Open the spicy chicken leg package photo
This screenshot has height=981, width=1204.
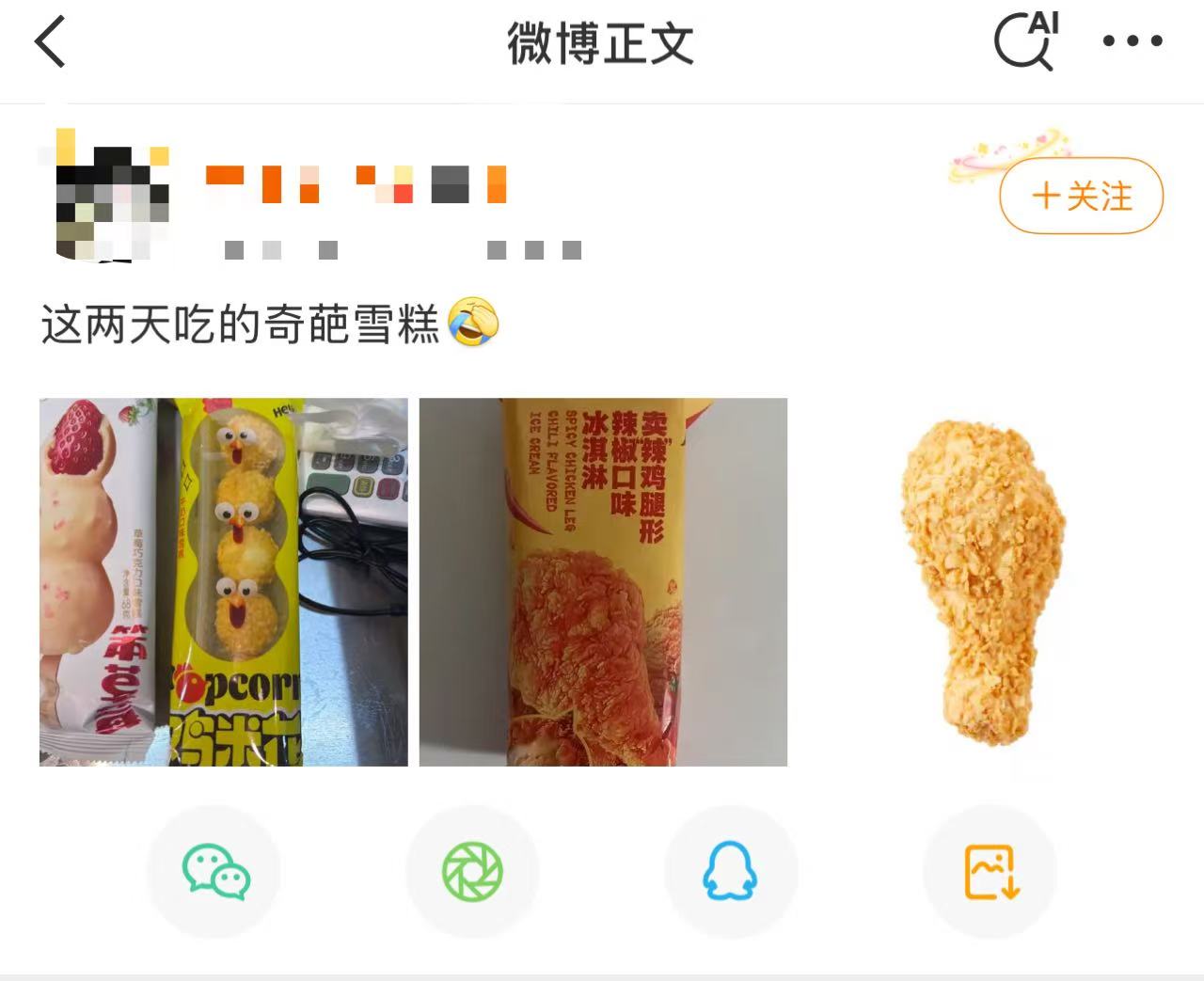pyautogui.click(x=603, y=581)
